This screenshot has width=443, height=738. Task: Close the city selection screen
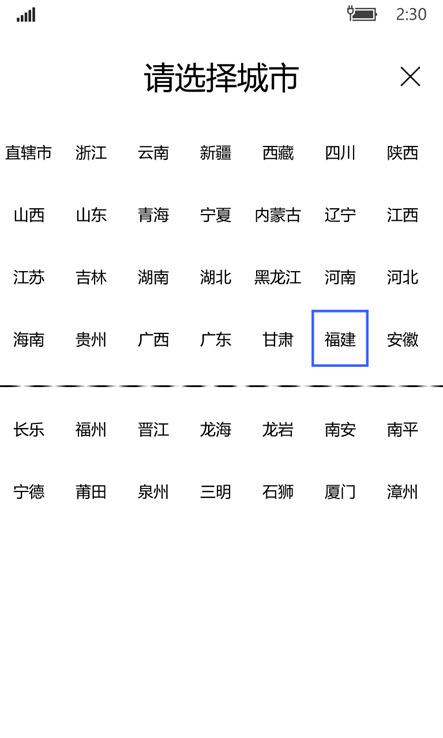410,76
